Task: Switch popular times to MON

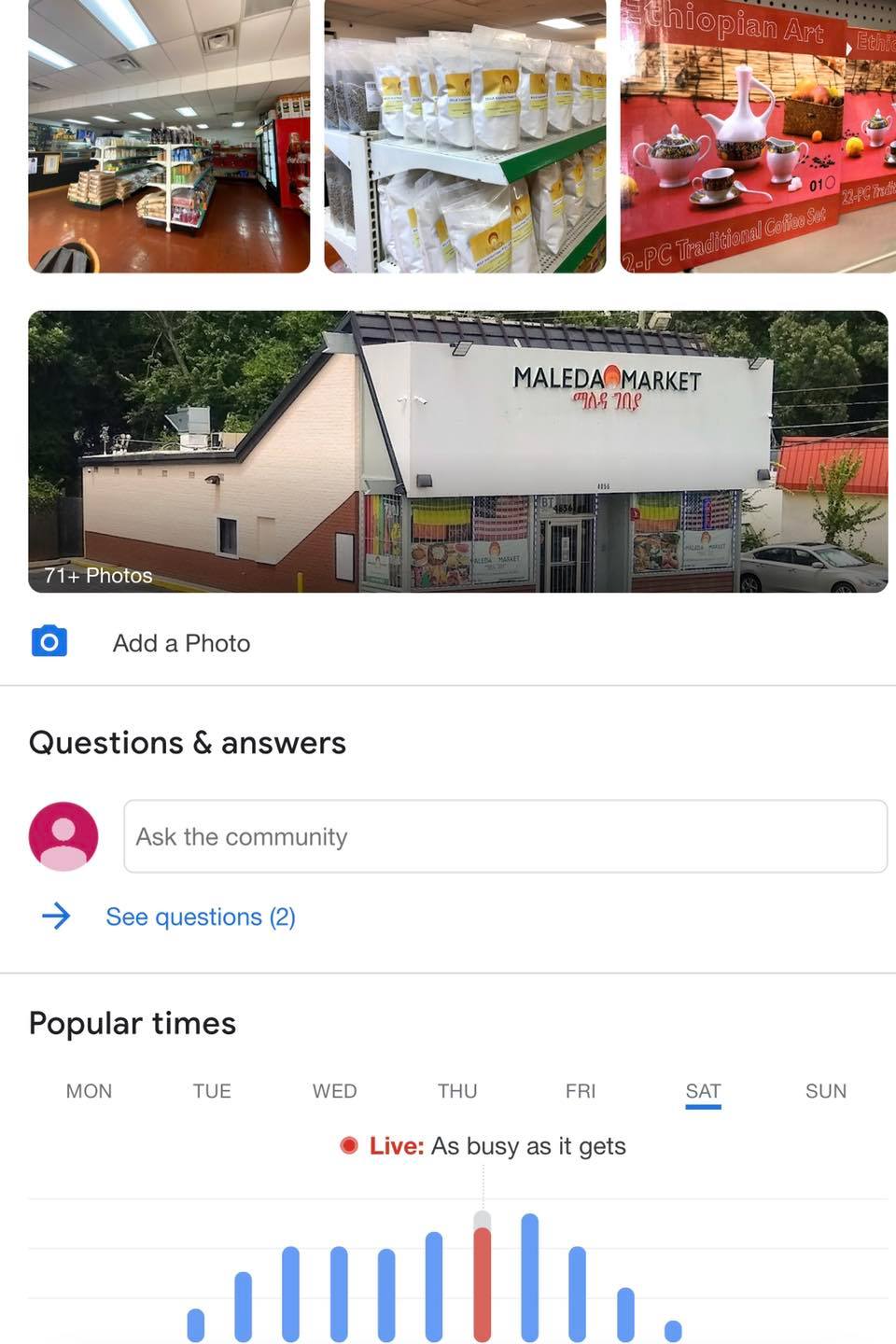Action: tap(89, 1091)
